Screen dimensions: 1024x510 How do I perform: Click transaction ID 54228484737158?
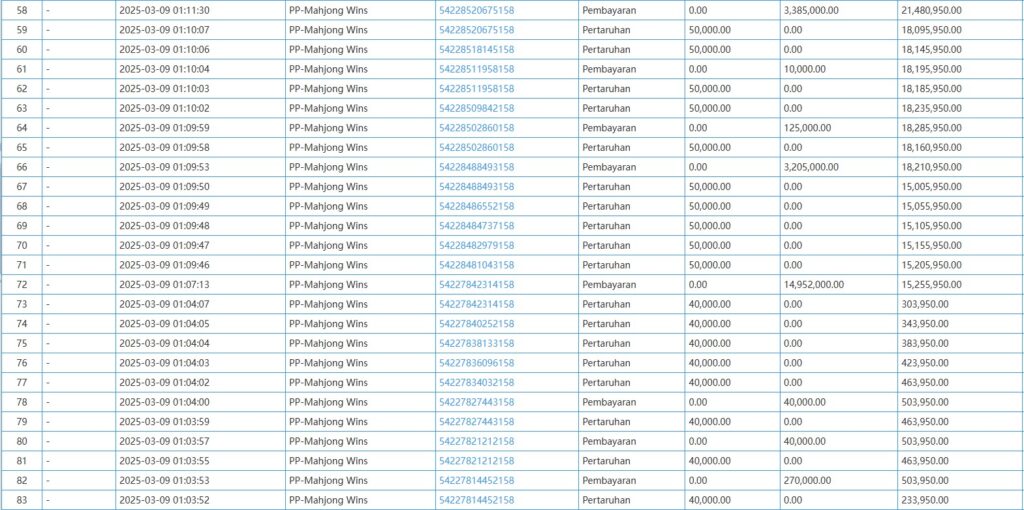(476, 226)
